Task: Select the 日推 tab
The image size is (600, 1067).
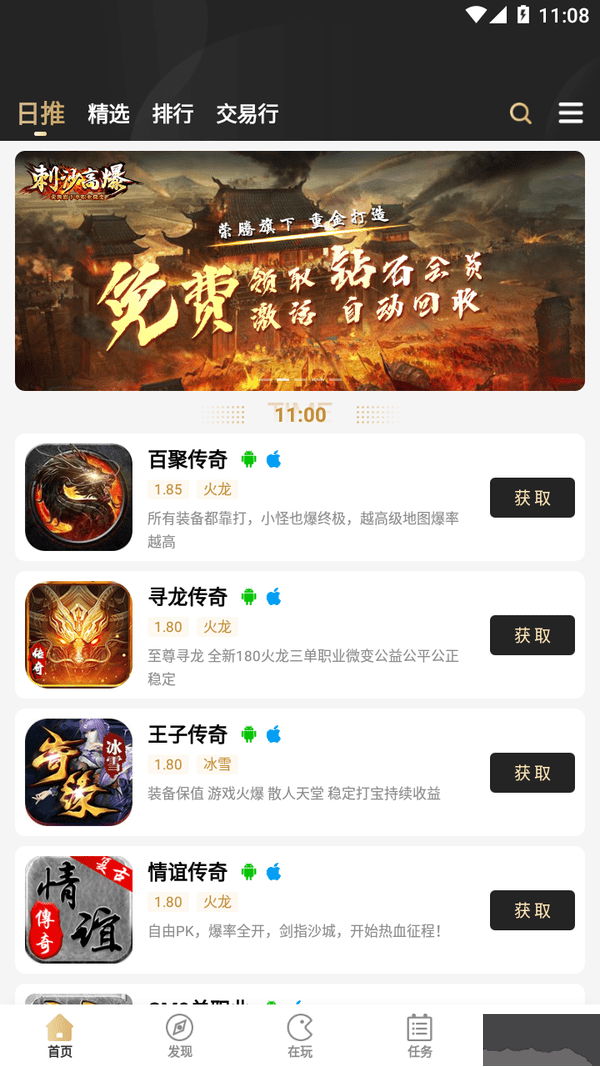Action: point(41,114)
